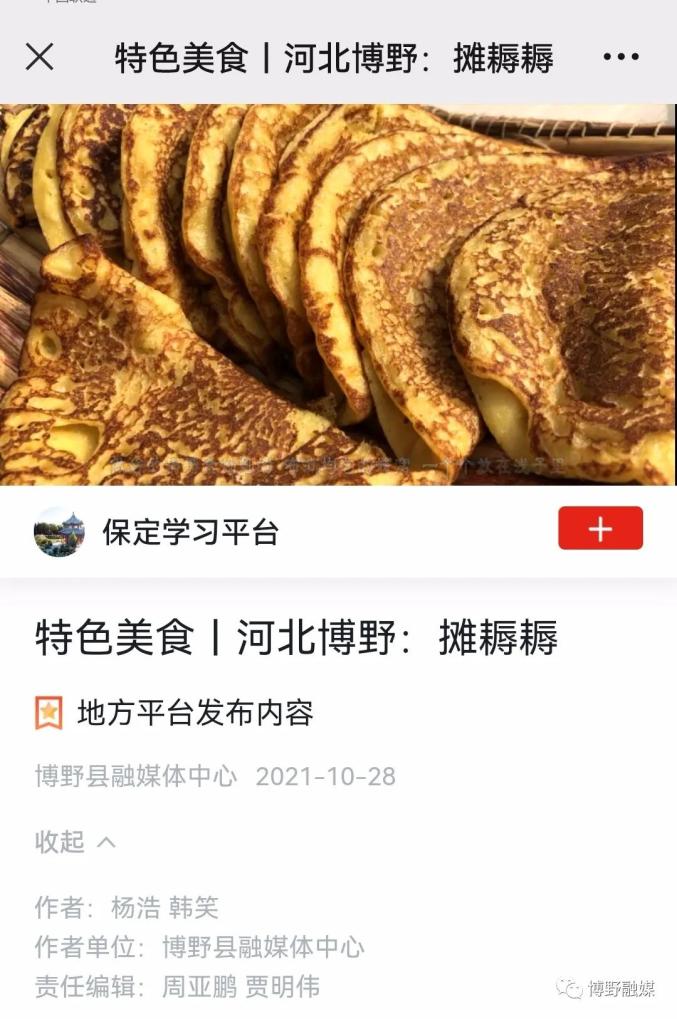Open the pancake video at the top

pos(338,294)
